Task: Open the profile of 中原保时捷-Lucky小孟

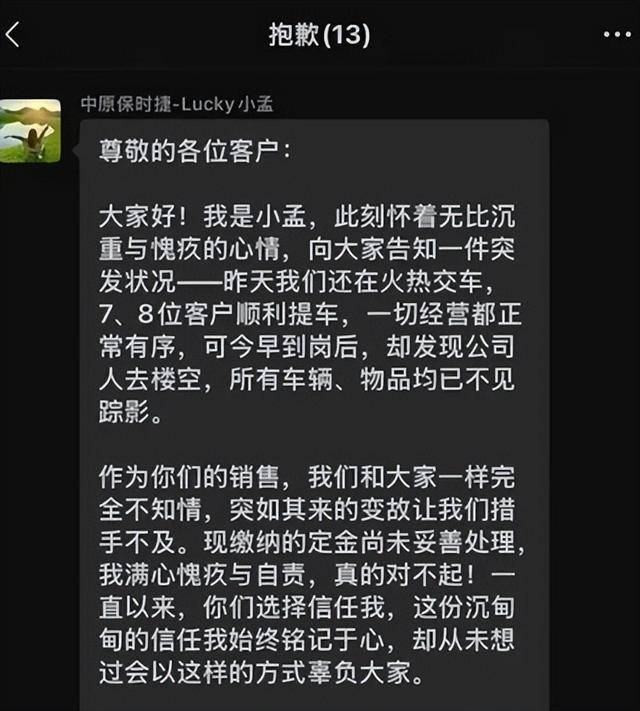Action: [30, 130]
